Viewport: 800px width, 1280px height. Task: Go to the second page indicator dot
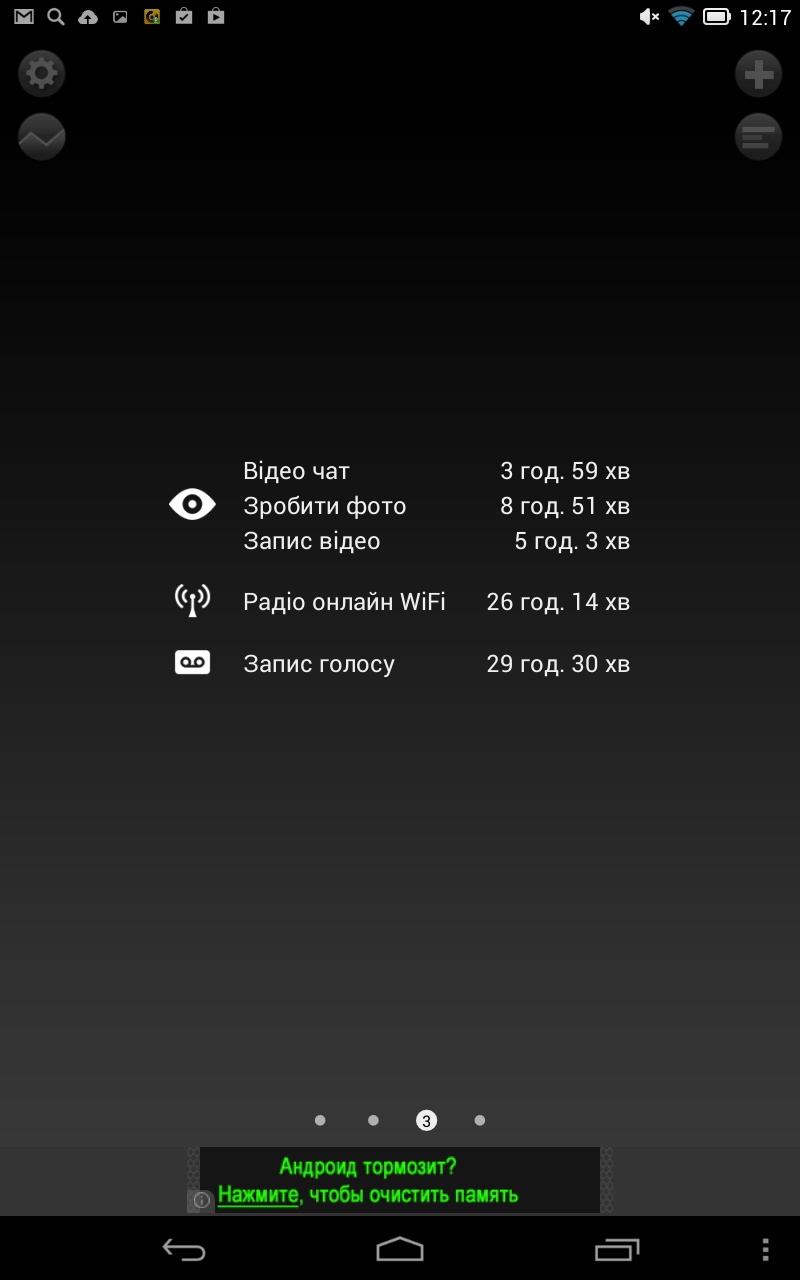[x=373, y=1121]
